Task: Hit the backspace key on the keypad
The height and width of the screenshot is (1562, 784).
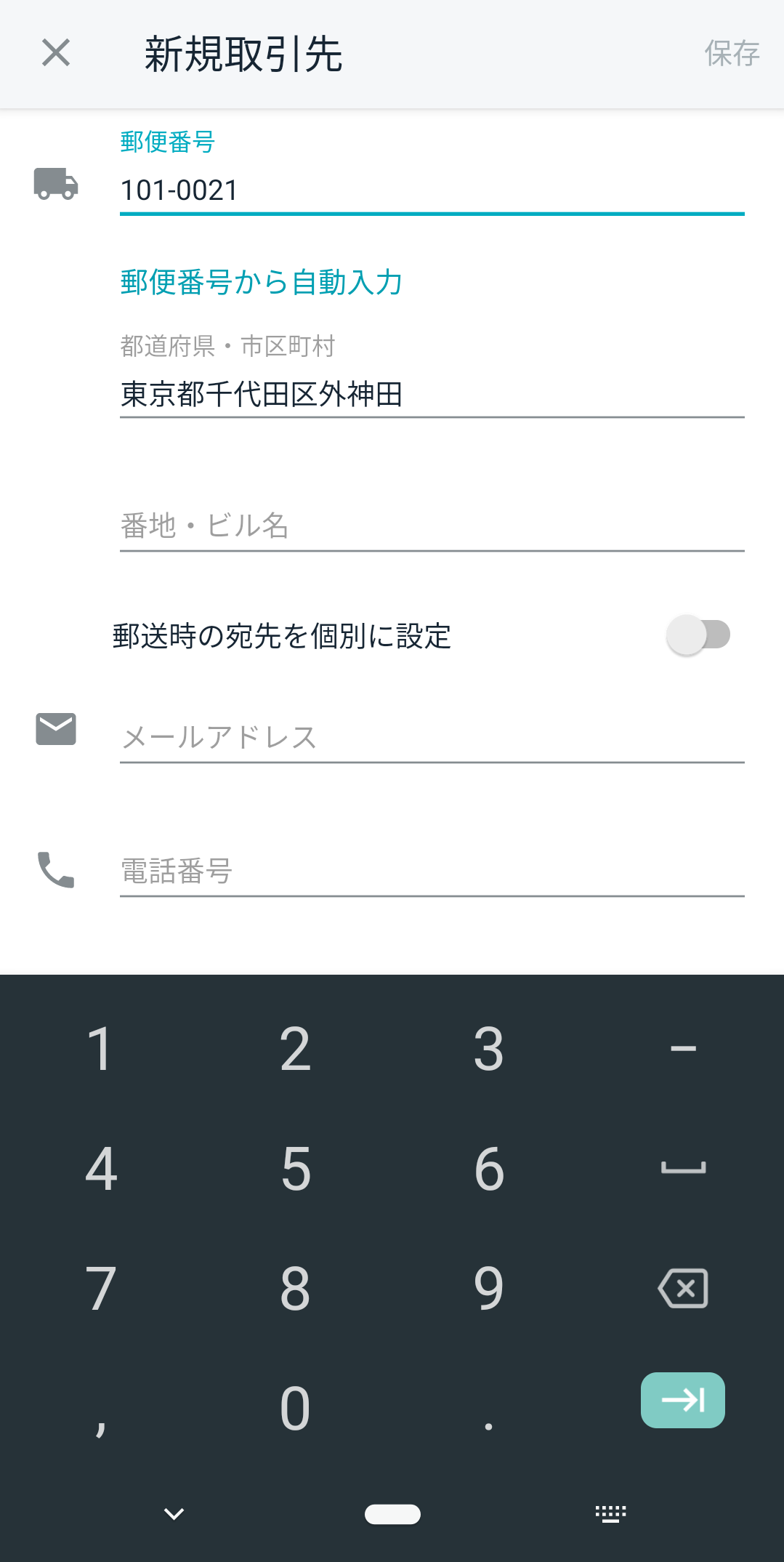Action: [x=683, y=1288]
